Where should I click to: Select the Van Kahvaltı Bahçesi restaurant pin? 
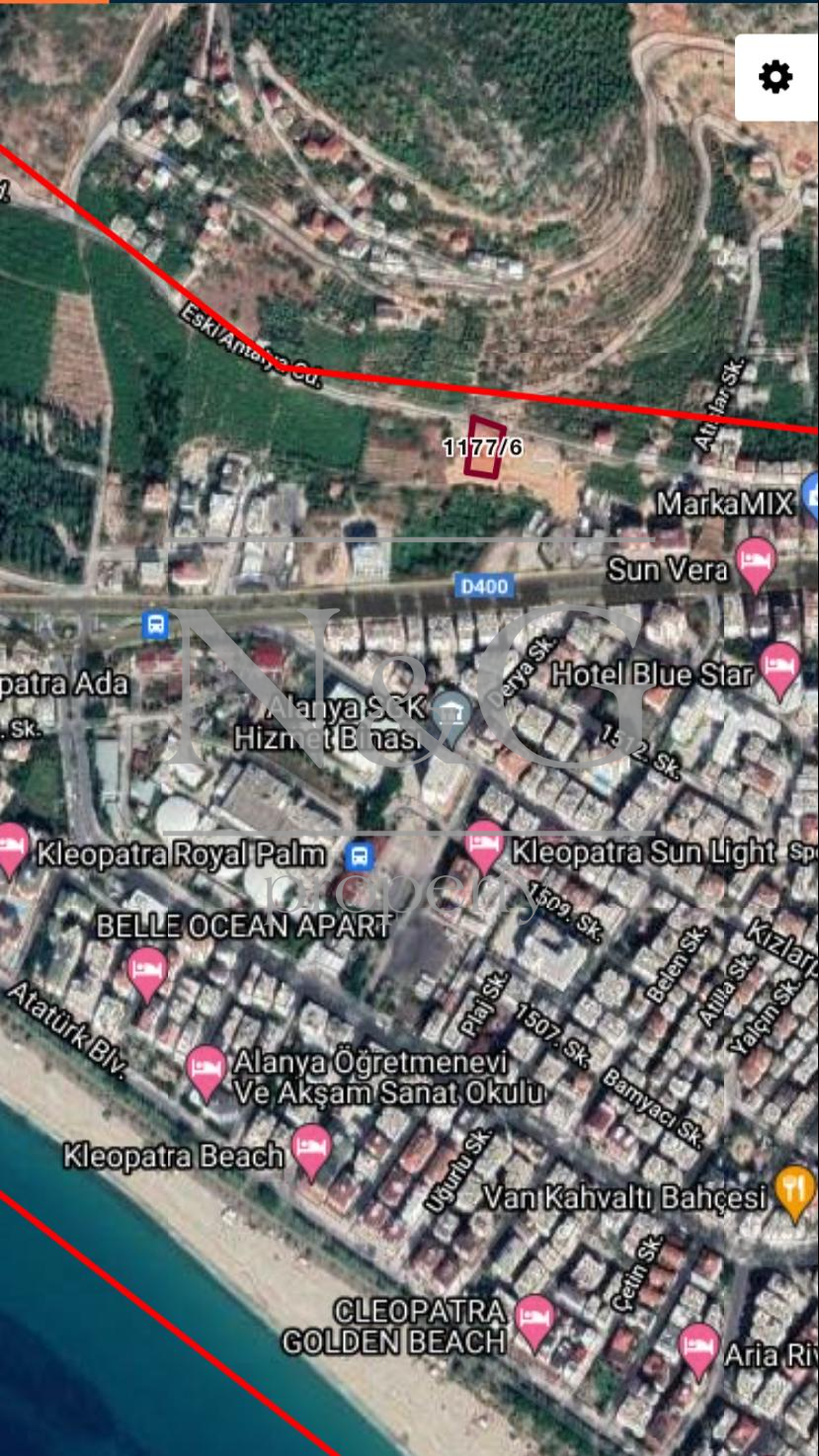795,1190
